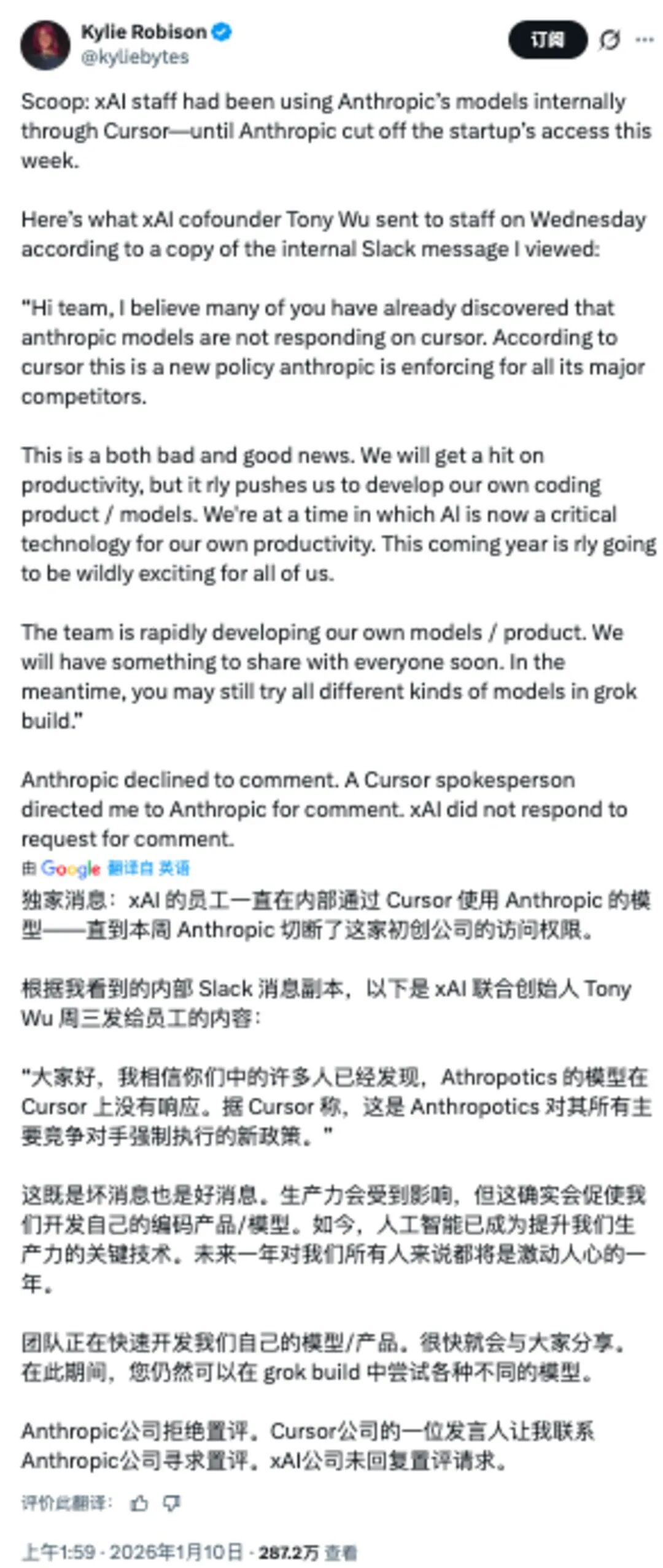This screenshot has height=1568, width=663.
Task: View the 287.2万 查看 view count
Action: point(307,1552)
